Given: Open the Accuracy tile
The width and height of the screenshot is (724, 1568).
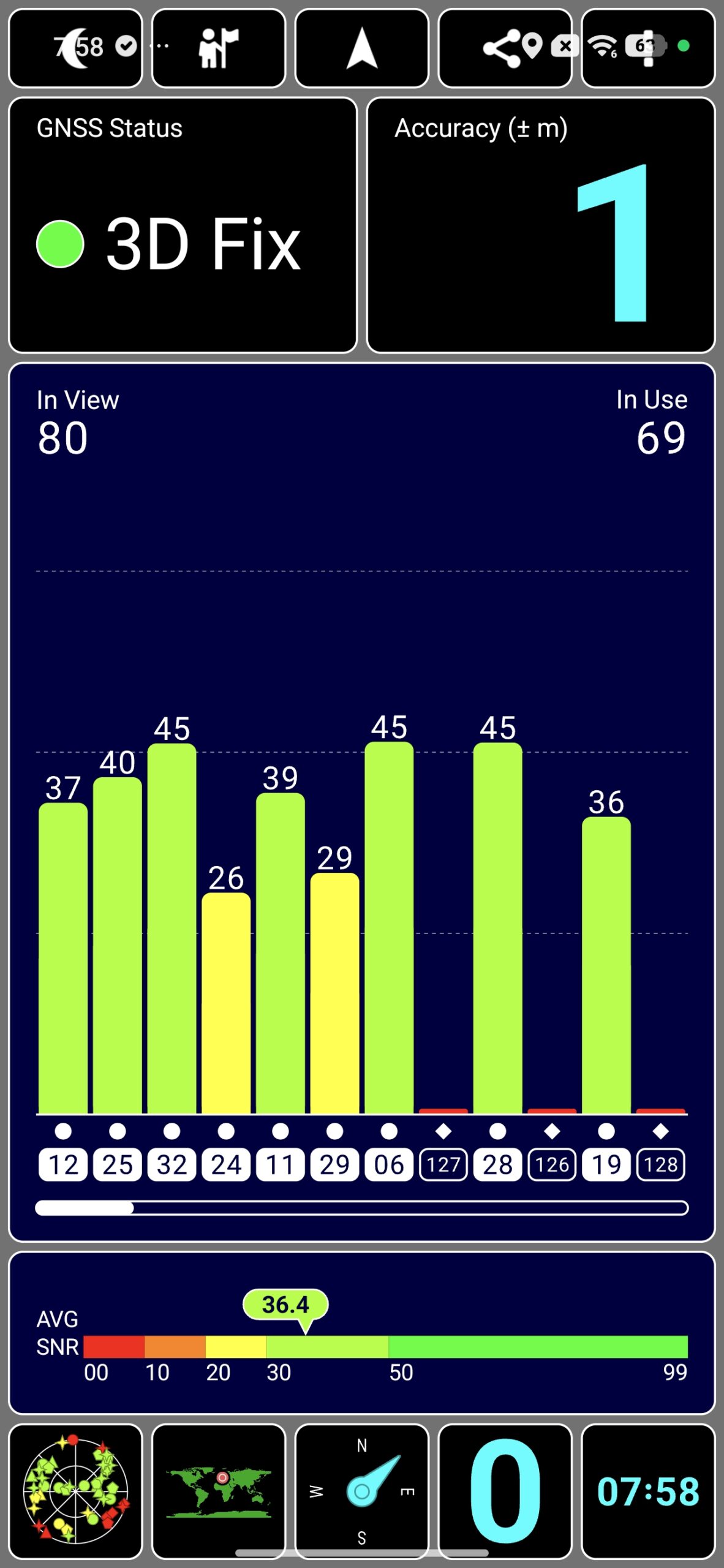Looking at the screenshot, I should click(540, 225).
